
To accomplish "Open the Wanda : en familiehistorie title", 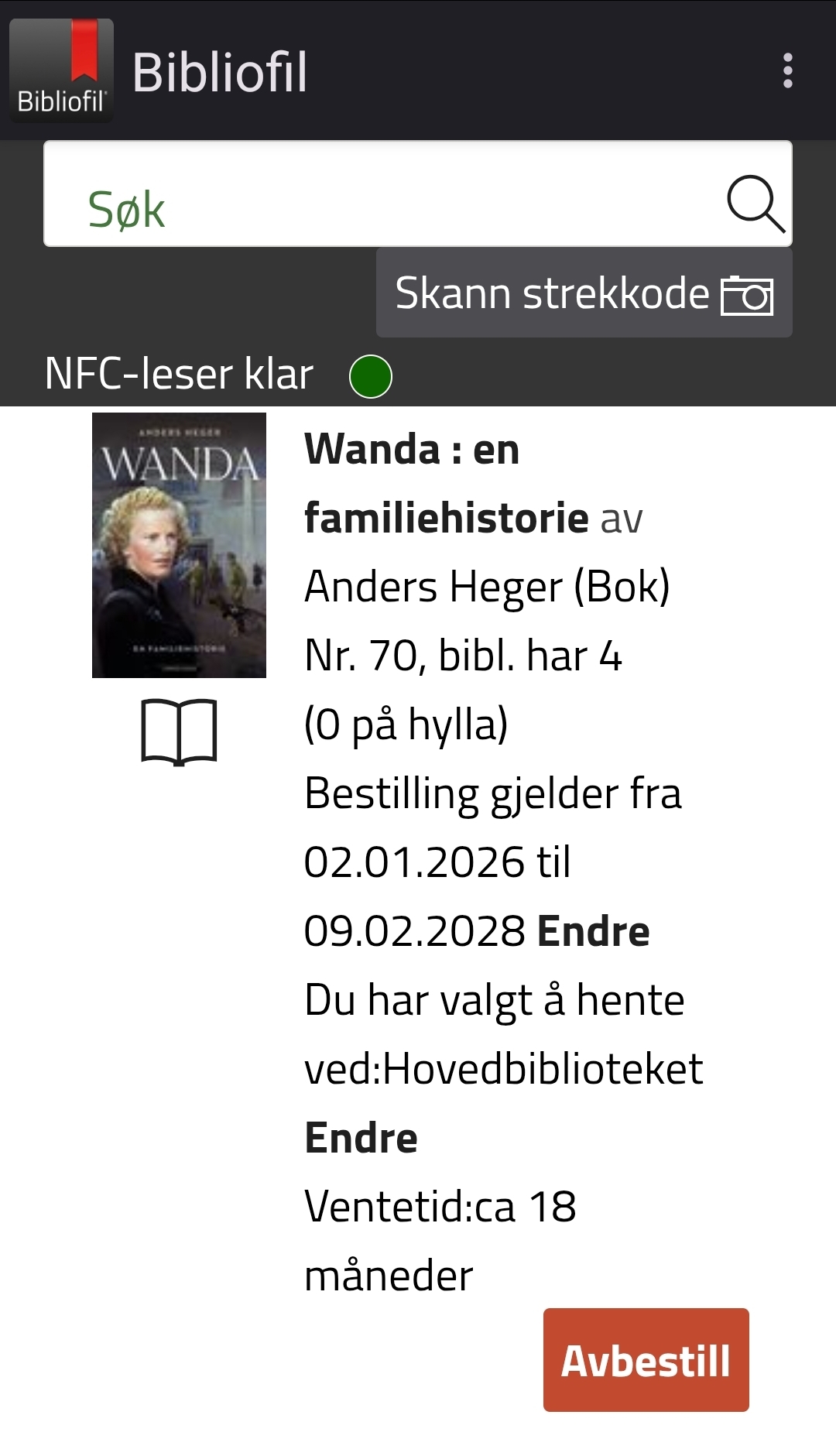I will [445, 483].
